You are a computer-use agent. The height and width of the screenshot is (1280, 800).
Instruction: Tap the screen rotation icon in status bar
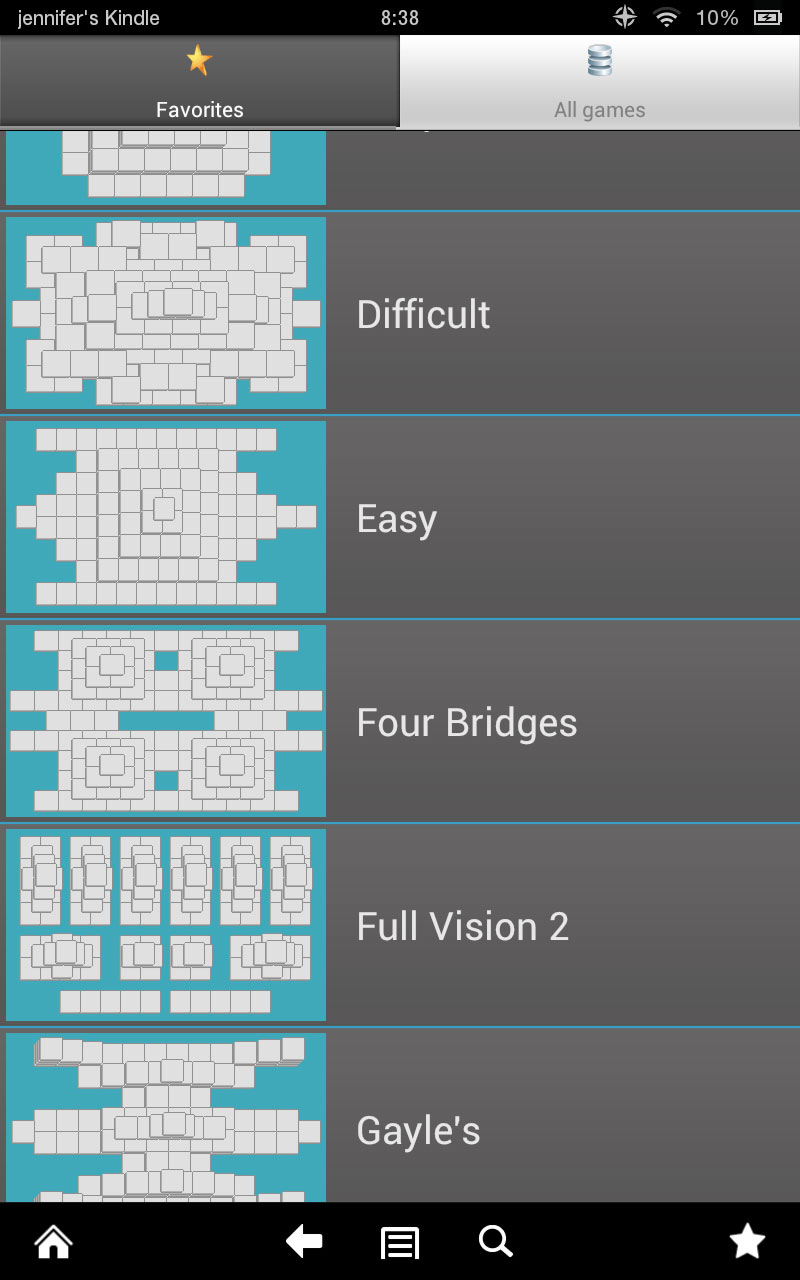coord(624,17)
